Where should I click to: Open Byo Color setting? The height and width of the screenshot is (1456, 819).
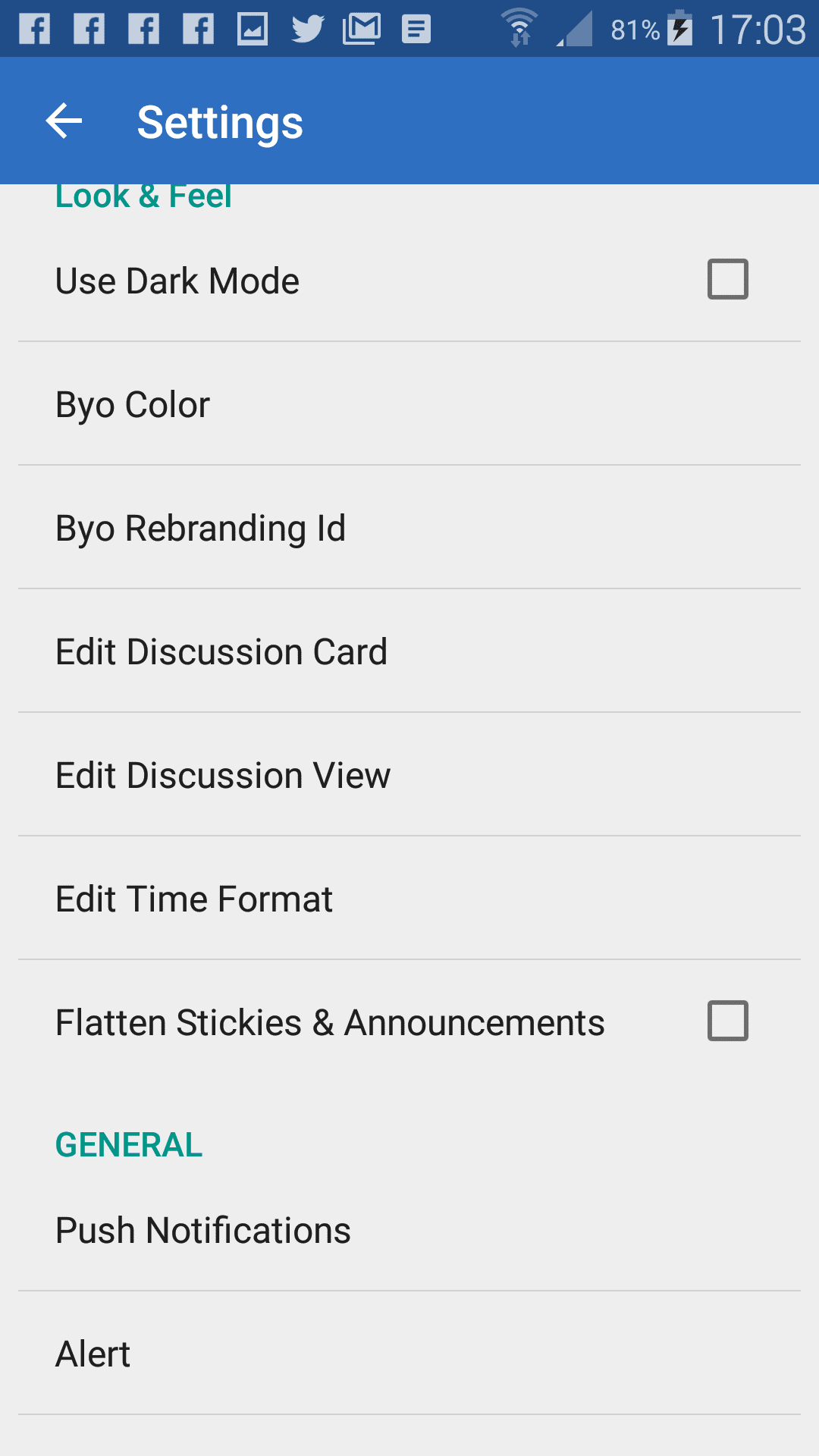coord(409,404)
